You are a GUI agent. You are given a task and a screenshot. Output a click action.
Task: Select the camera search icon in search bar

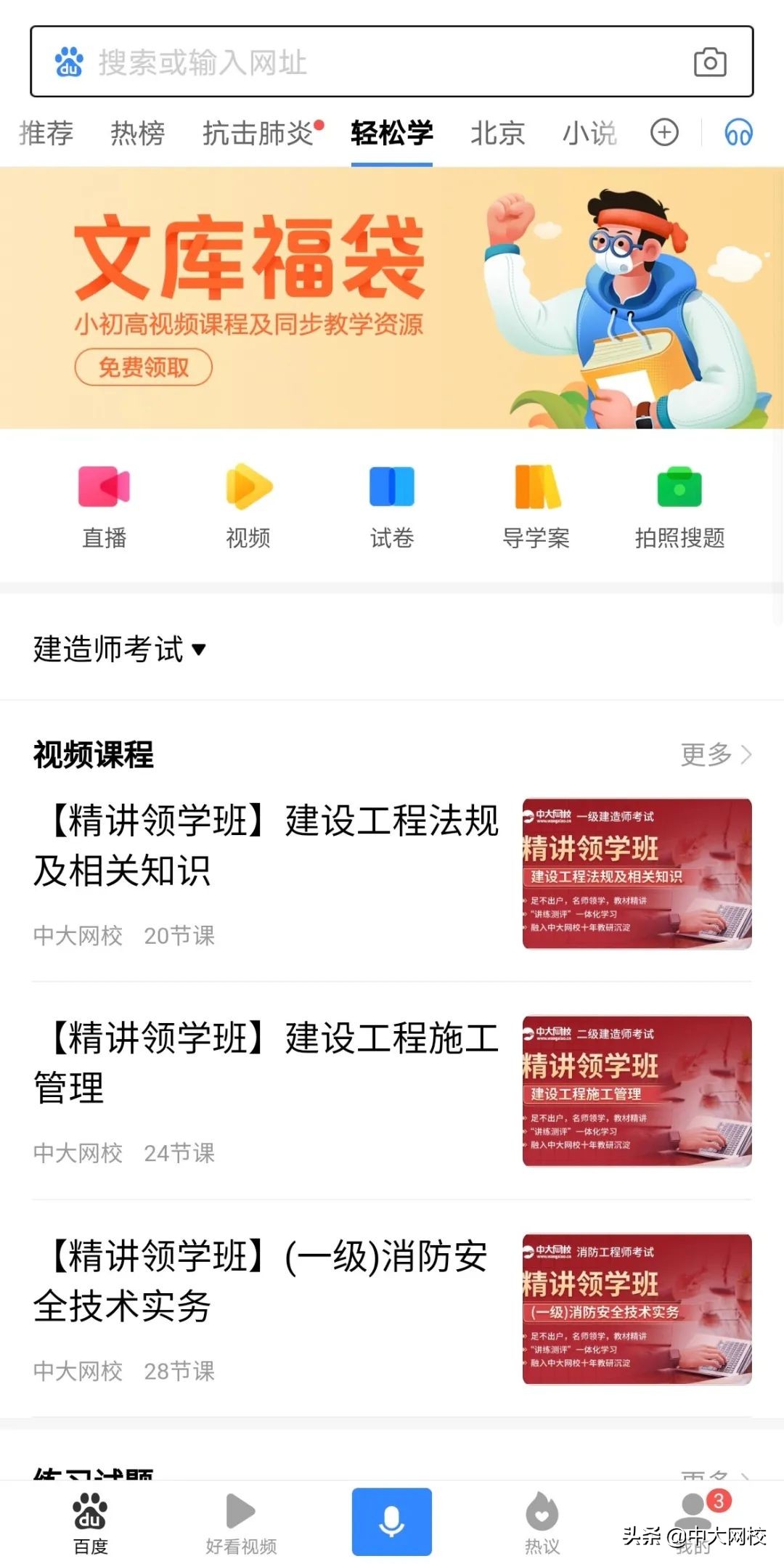710,62
